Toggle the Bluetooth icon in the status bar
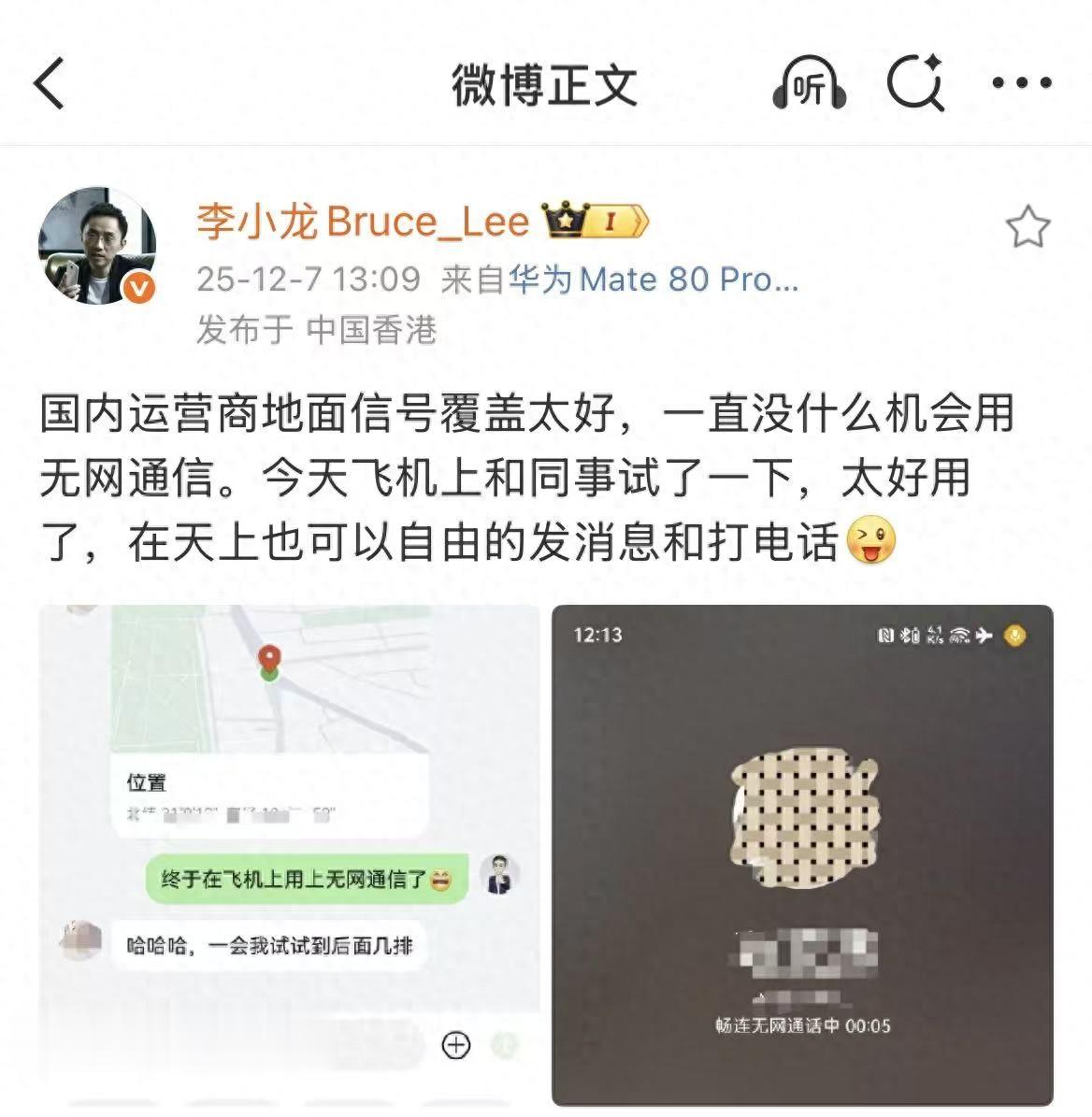 click(x=907, y=635)
